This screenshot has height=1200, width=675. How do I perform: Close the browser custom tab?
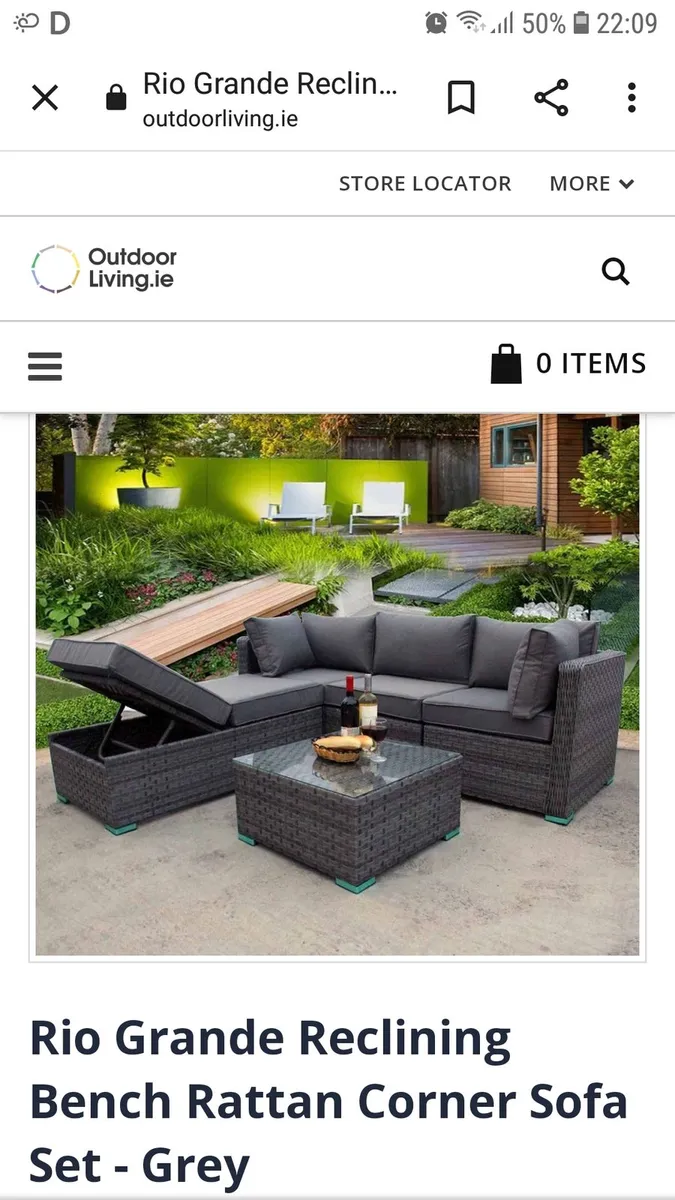coord(45,98)
